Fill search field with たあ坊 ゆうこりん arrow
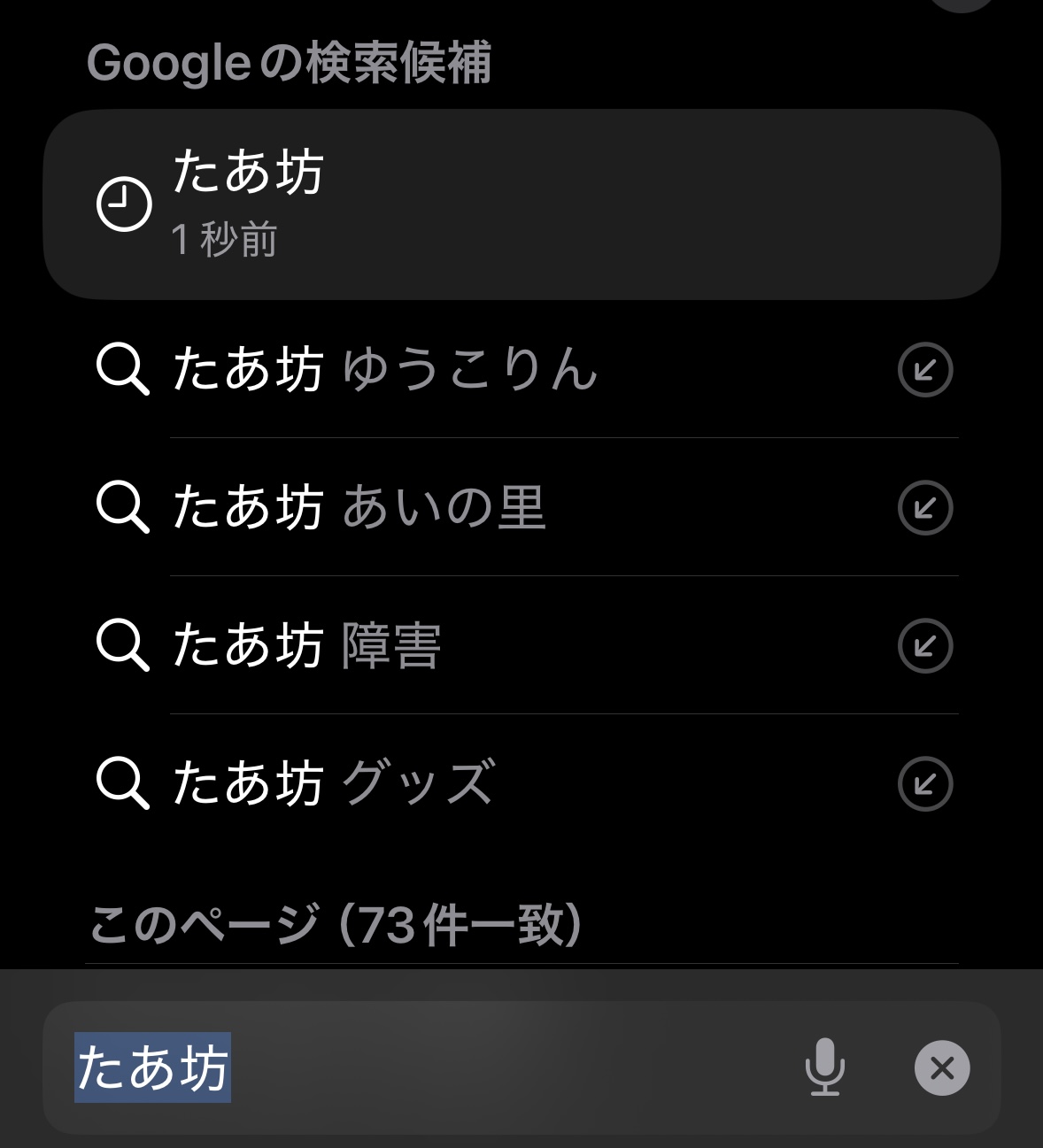1043x1148 pixels. [x=924, y=370]
